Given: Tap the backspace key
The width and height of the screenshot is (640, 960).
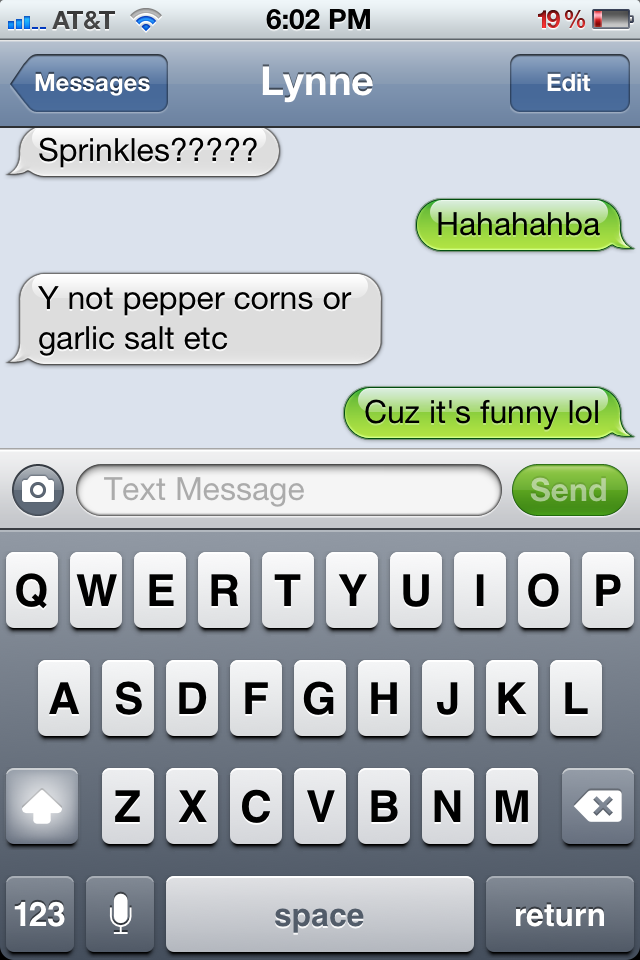Looking at the screenshot, I should click(597, 806).
